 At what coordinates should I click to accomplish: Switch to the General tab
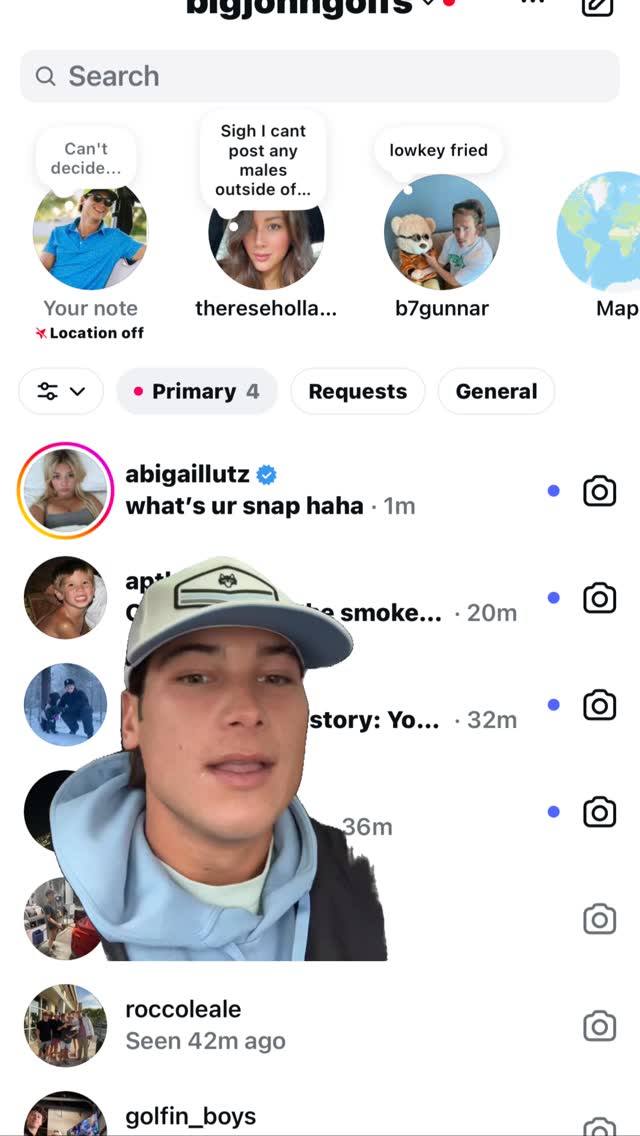coord(496,392)
